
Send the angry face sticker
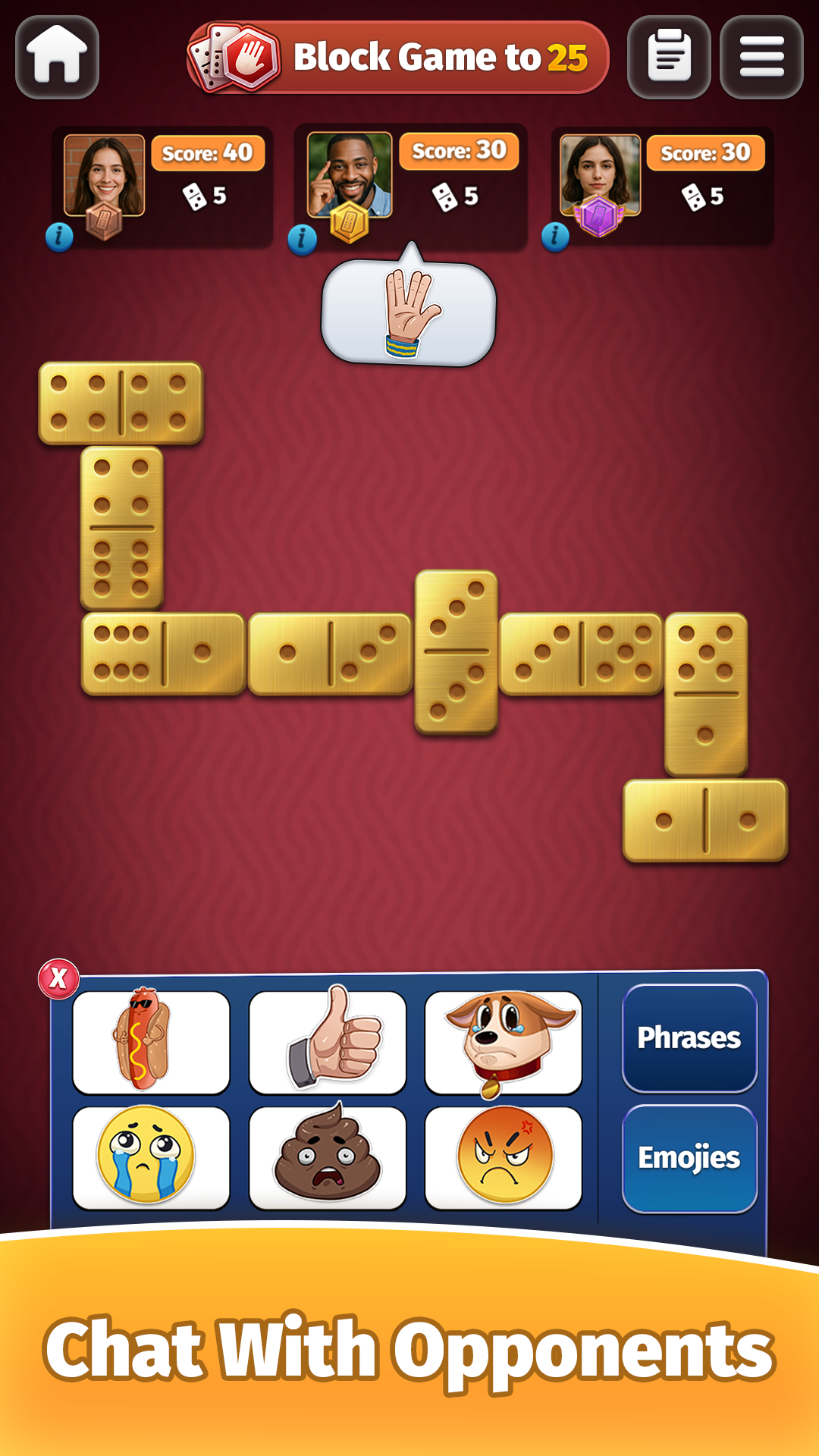pyautogui.click(x=504, y=1157)
